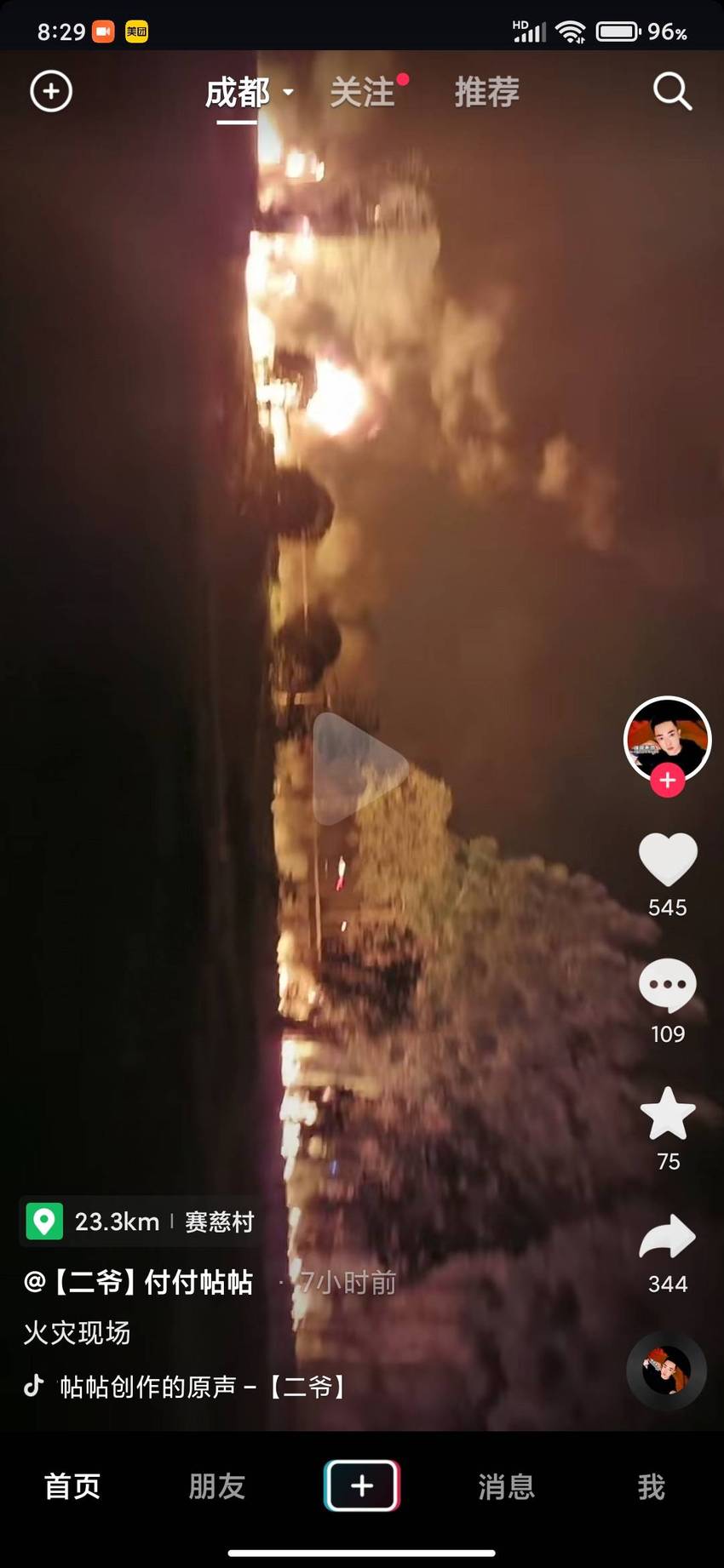Follow the creator with red plus badge
724x1568 pixels.
click(668, 780)
